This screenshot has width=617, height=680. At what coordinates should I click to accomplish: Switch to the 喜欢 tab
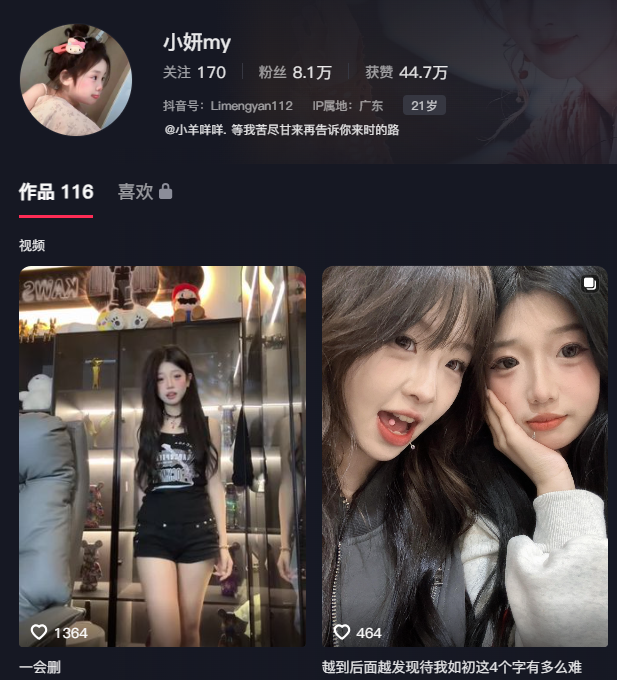[x=144, y=192]
